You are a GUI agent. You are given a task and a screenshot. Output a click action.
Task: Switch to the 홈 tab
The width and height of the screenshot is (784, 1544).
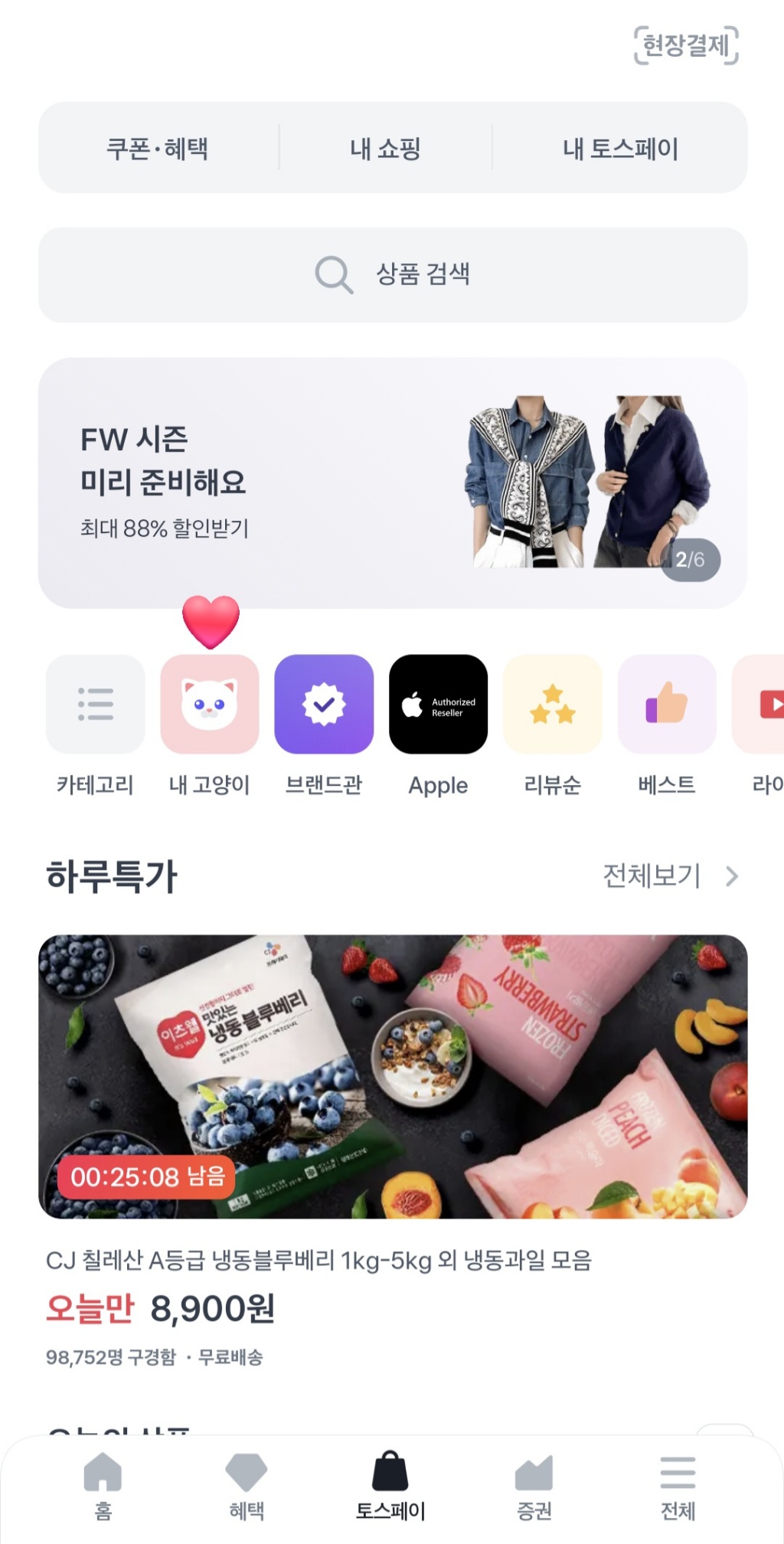[x=103, y=1486]
